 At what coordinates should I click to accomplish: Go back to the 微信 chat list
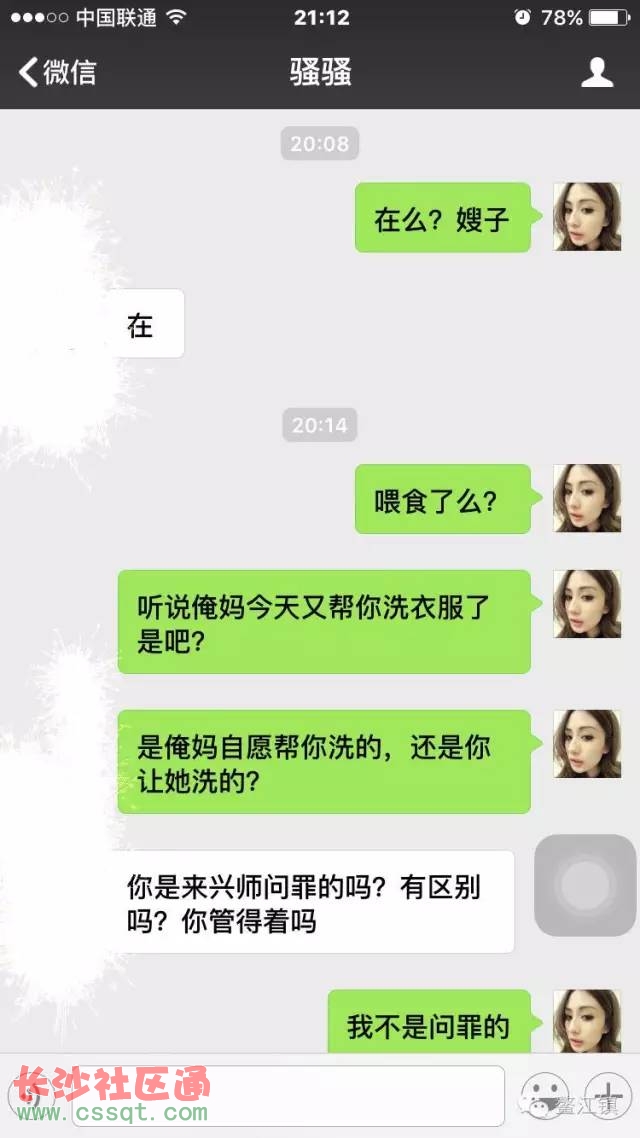click(58, 72)
